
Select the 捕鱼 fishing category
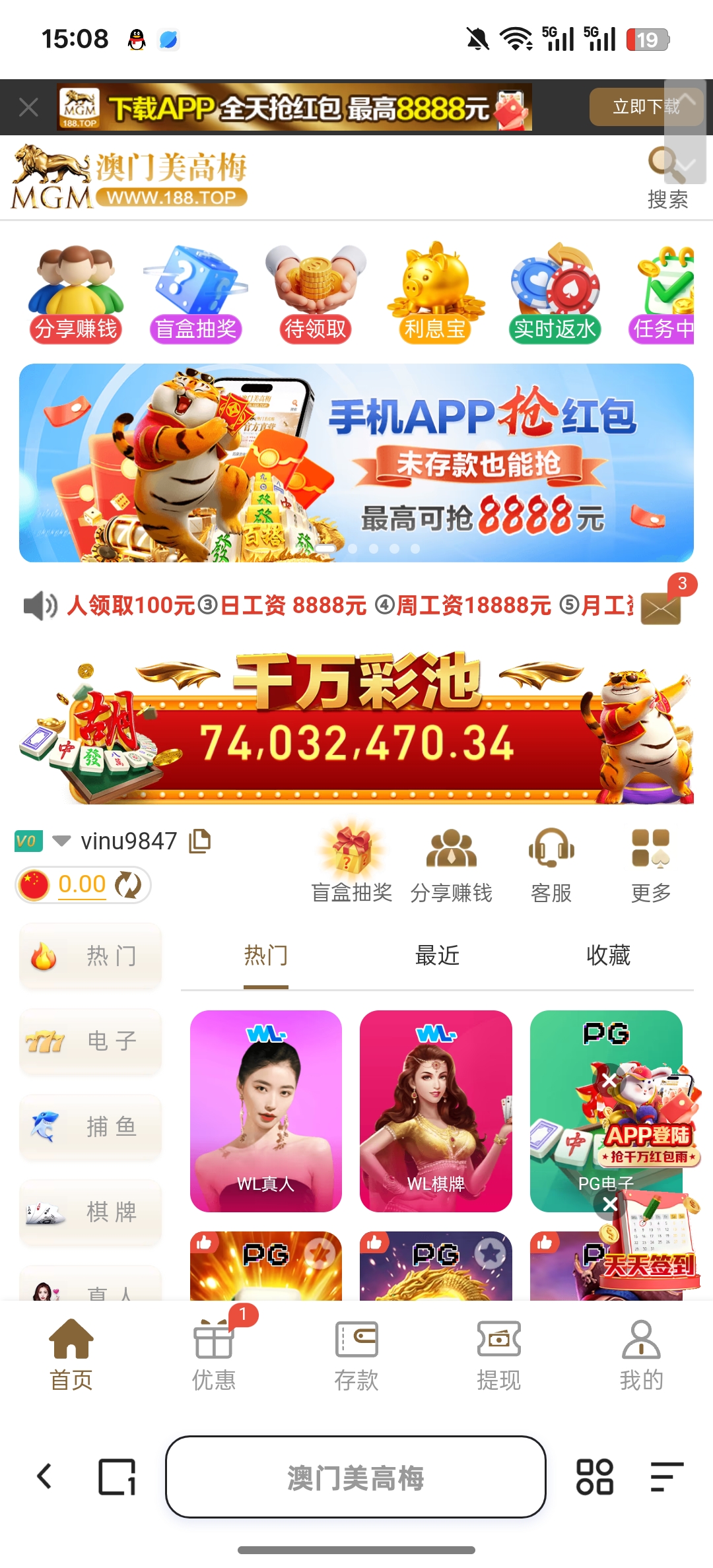coord(90,1127)
